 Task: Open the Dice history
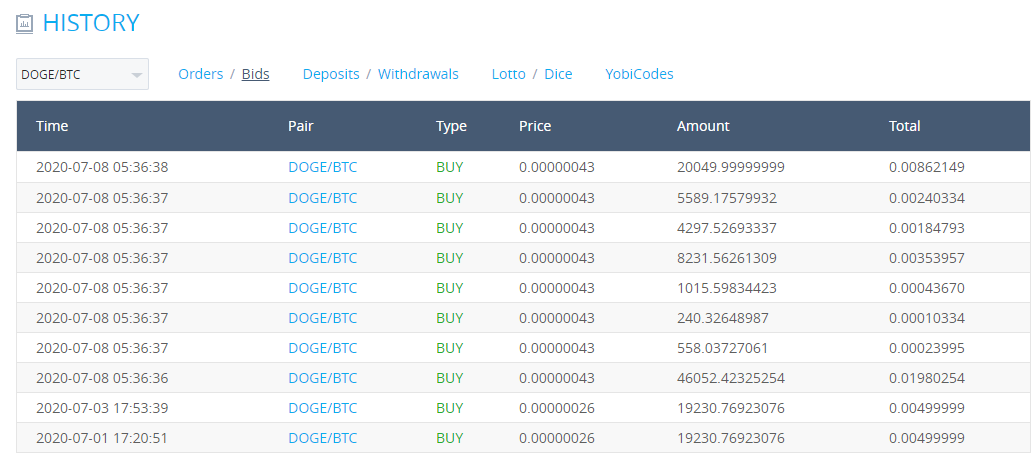tap(558, 74)
